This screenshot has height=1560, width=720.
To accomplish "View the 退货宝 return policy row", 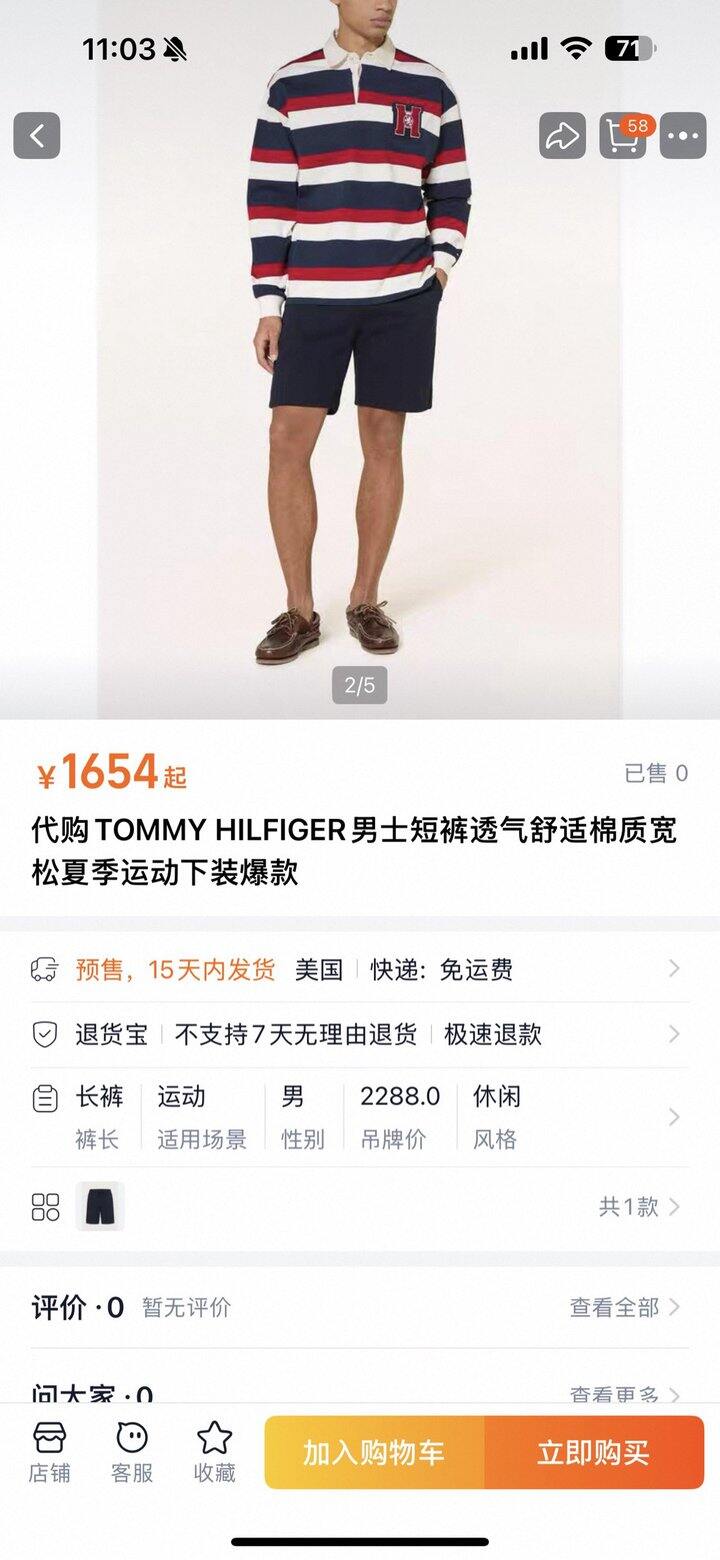I will tap(360, 1034).
